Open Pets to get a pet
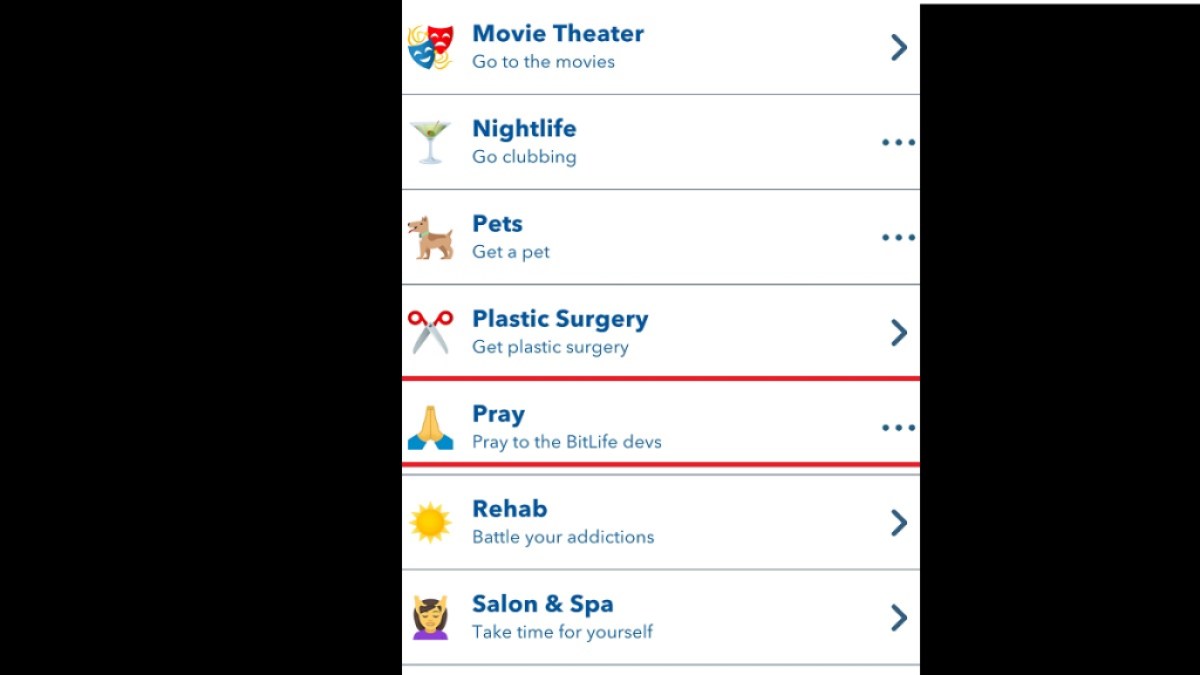The image size is (1200, 675). 660,237
